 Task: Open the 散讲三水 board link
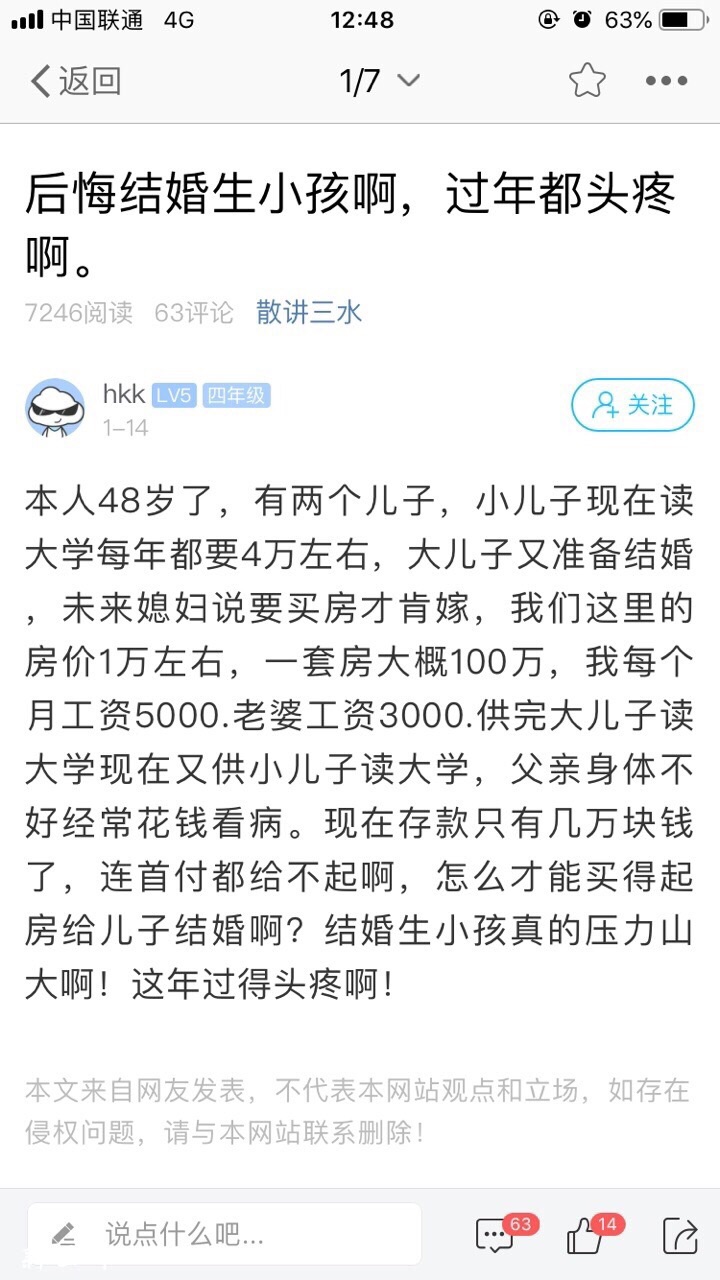(x=309, y=313)
